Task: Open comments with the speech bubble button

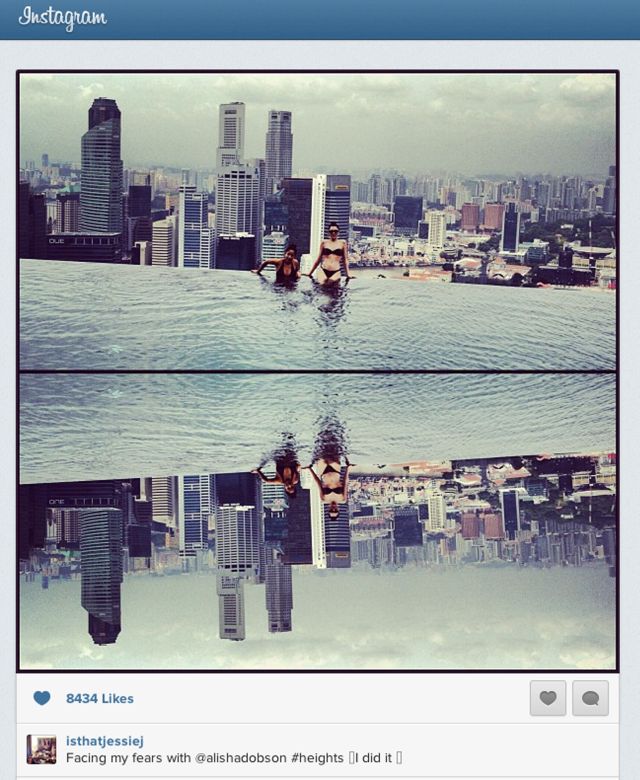Action: [590, 698]
